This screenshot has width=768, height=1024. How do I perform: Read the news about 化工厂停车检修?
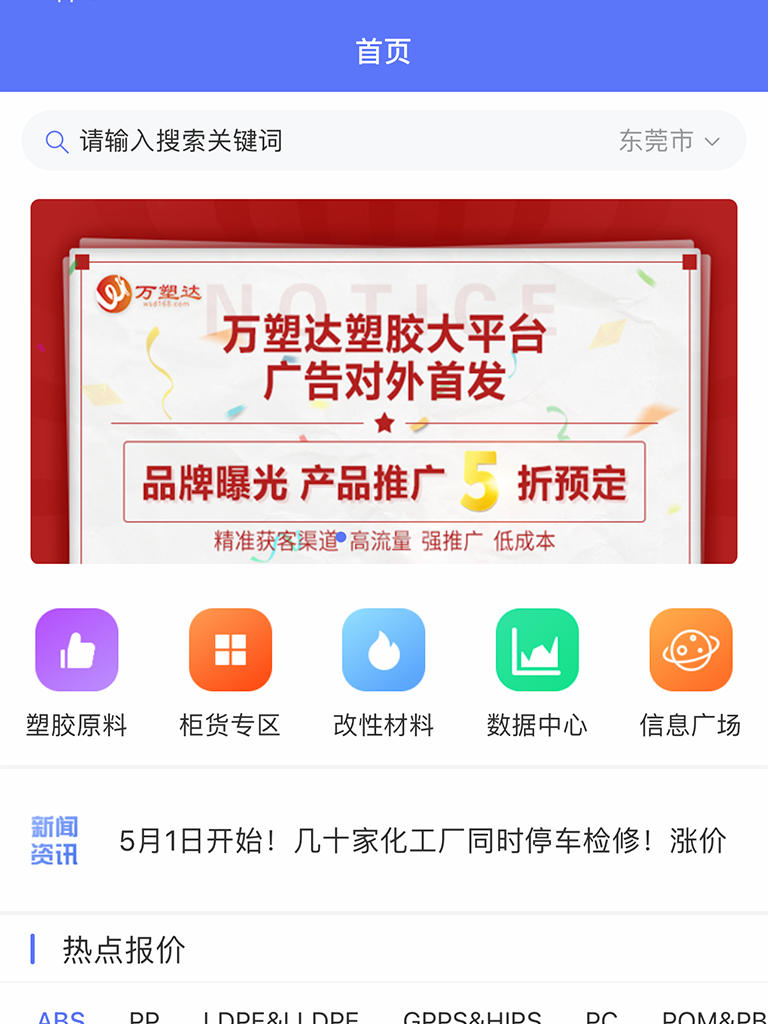point(422,841)
